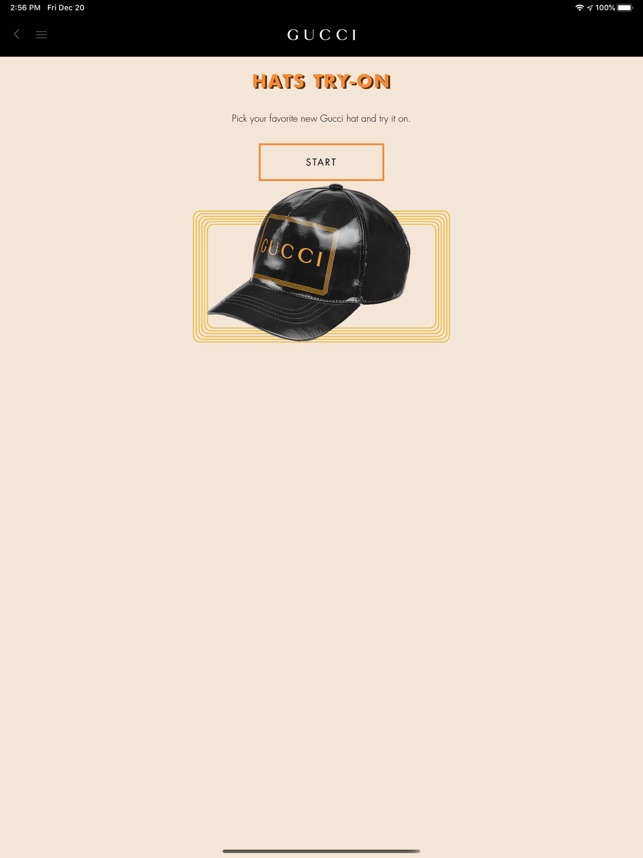Viewport: 643px width, 858px height.
Task: Open the hamburger menu
Action: click(41, 35)
